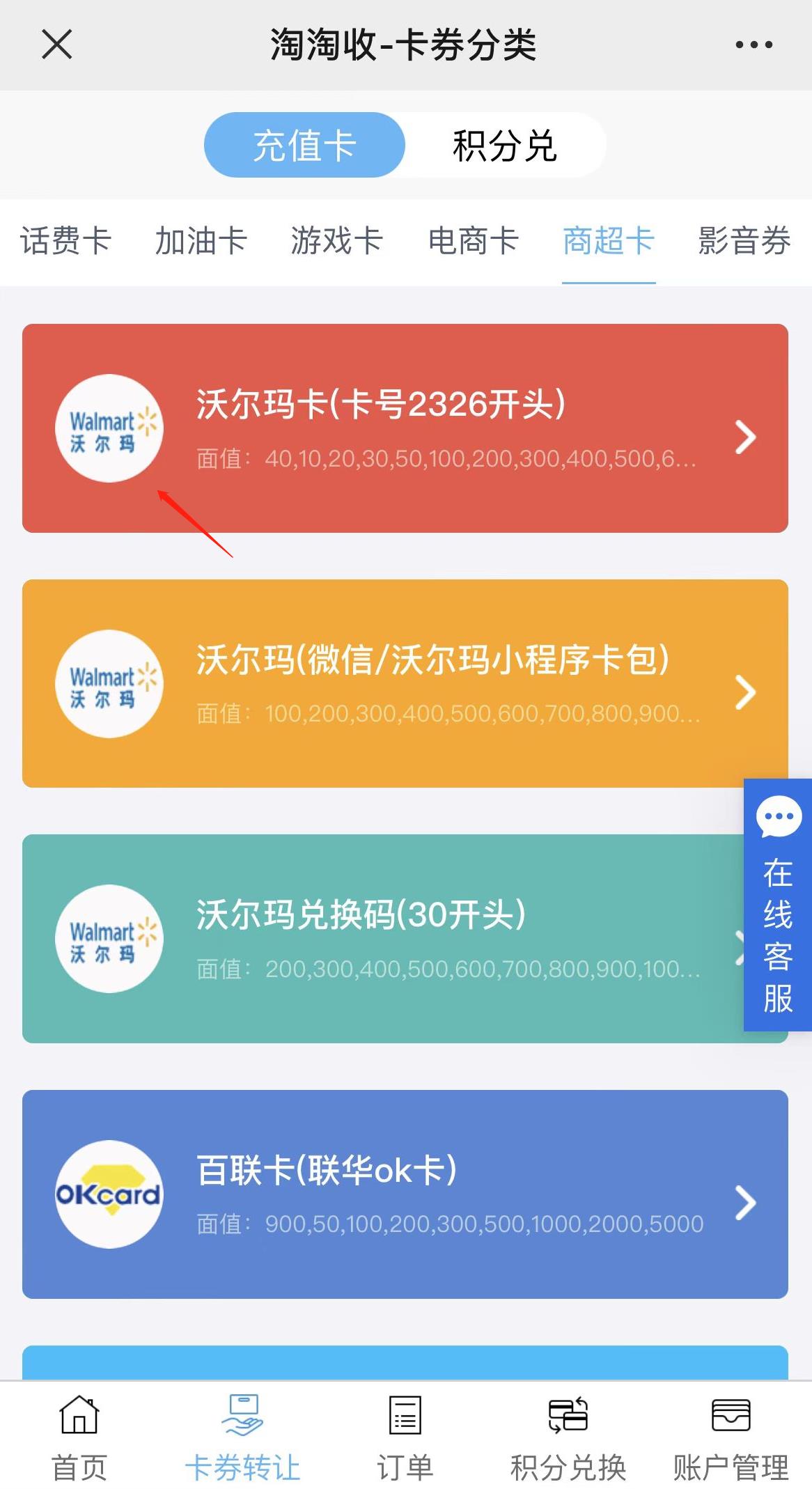Open the 账户管理 bottom tab
The width and height of the screenshot is (812, 1489).
click(x=731, y=1438)
